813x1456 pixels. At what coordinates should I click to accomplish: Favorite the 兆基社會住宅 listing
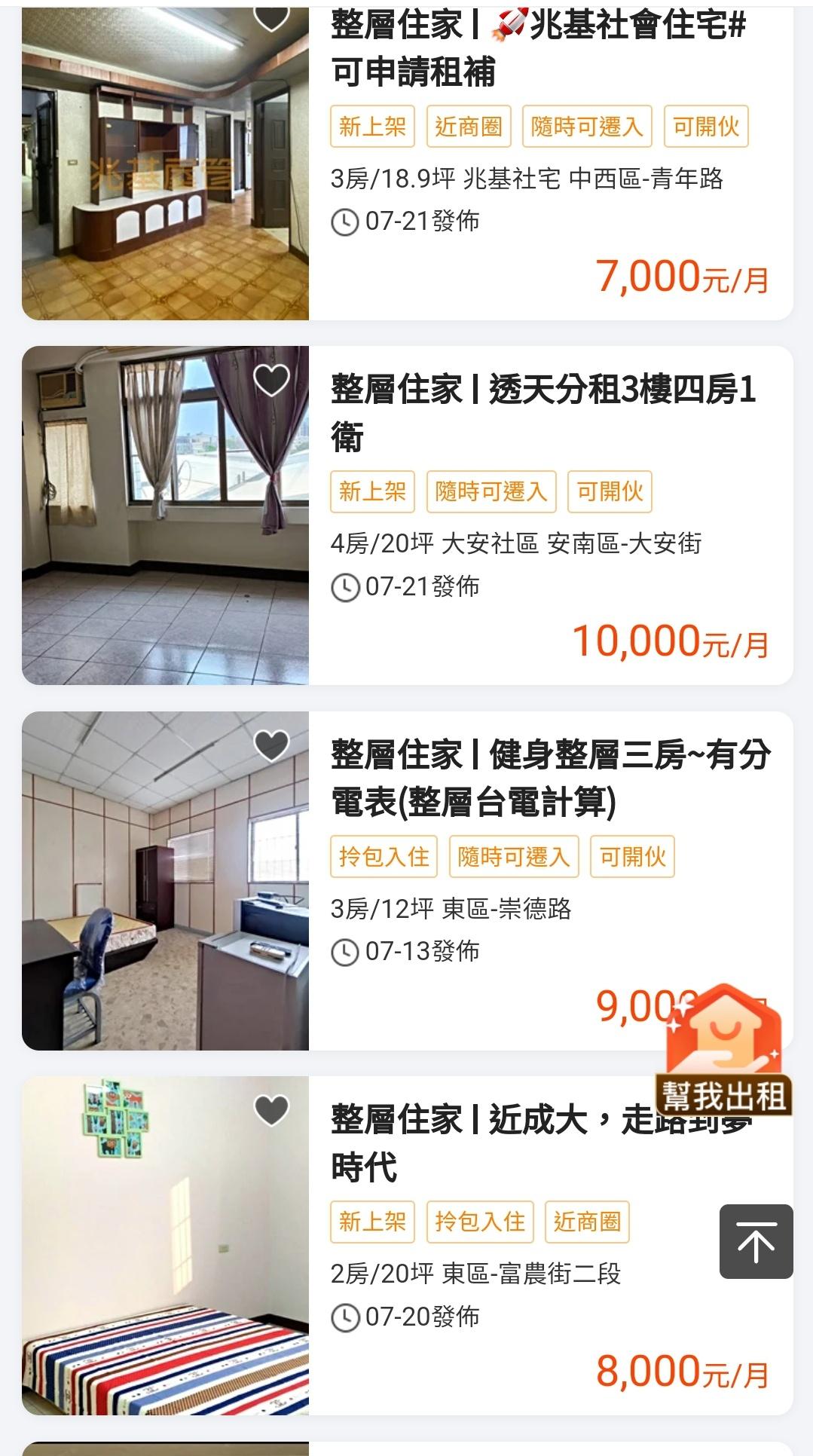[271, 17]
